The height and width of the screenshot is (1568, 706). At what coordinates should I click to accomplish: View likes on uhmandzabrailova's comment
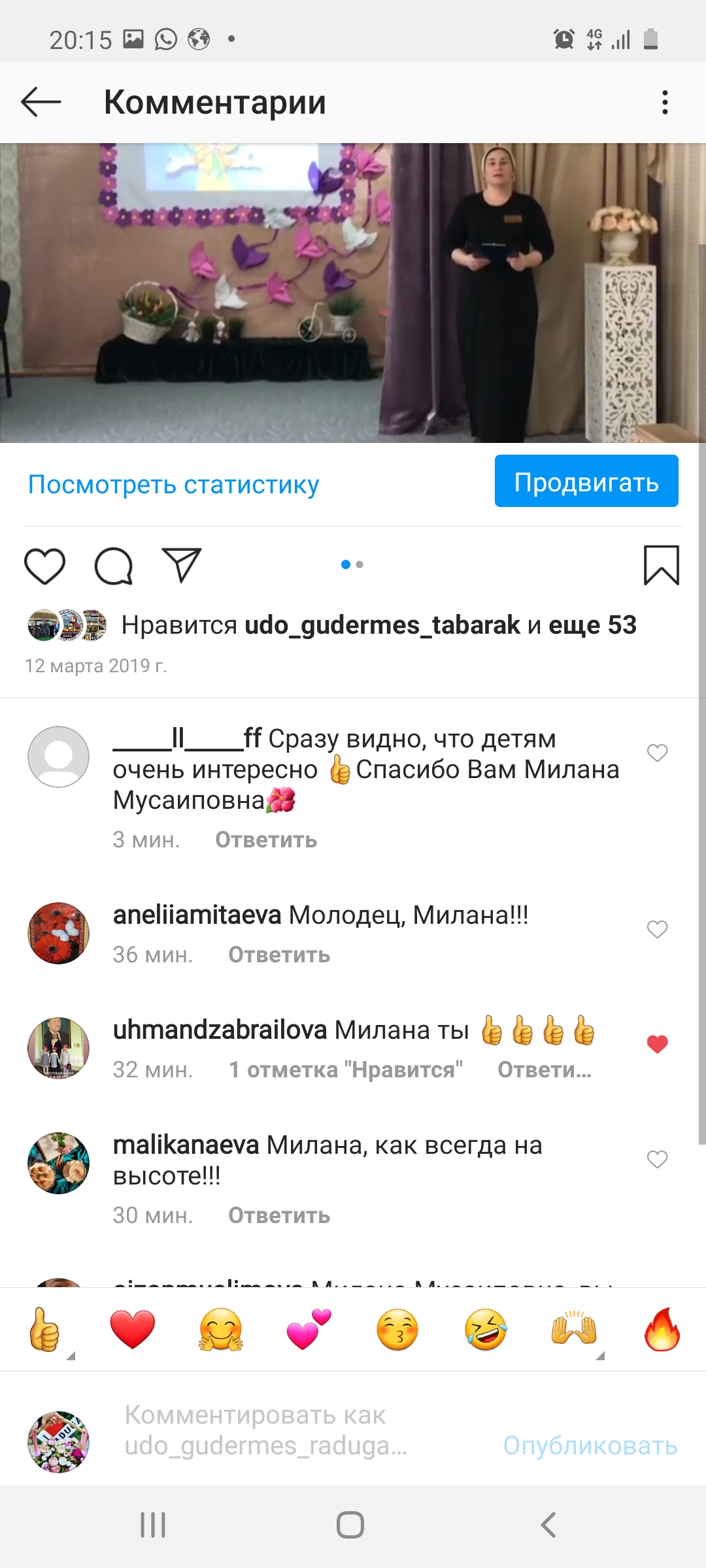point(345,1070)
